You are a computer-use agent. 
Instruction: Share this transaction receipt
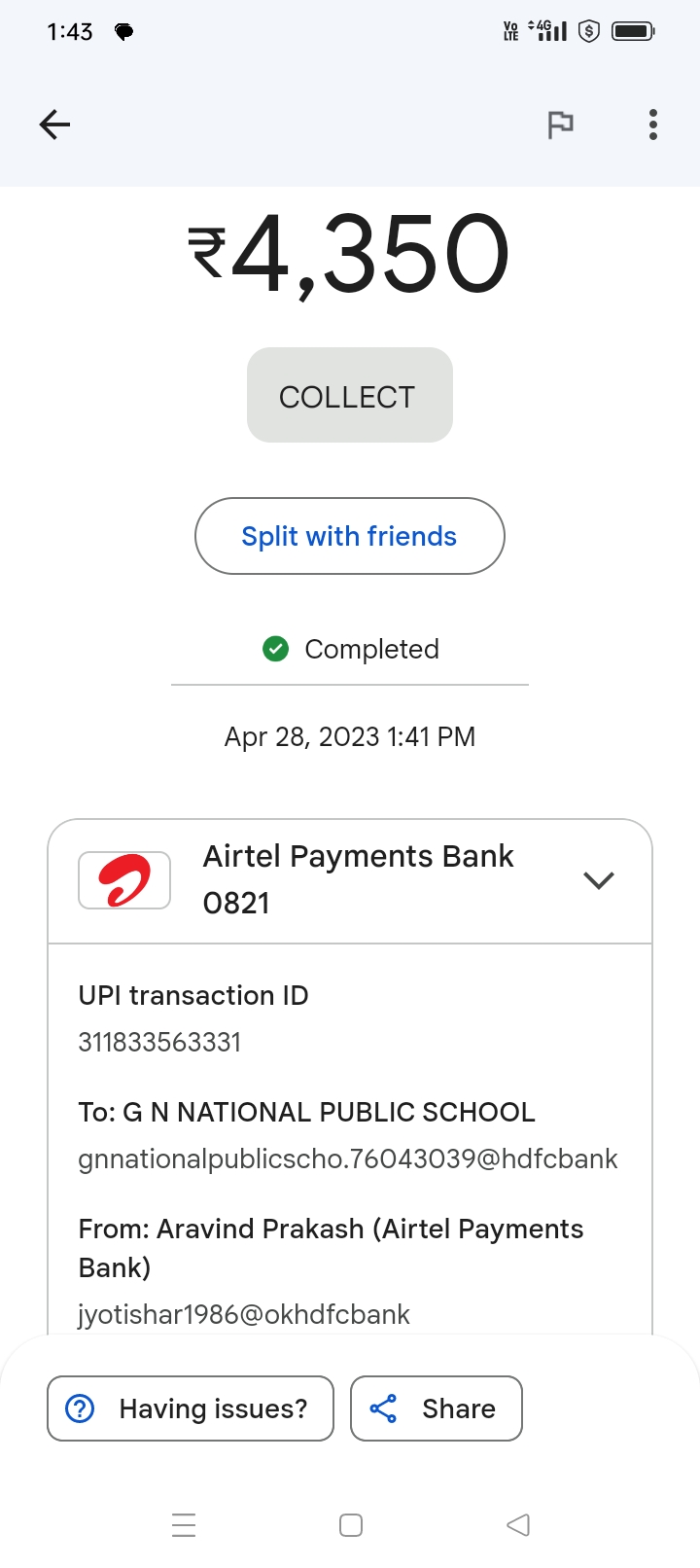pyautogui.click(x=437, y=1408)
